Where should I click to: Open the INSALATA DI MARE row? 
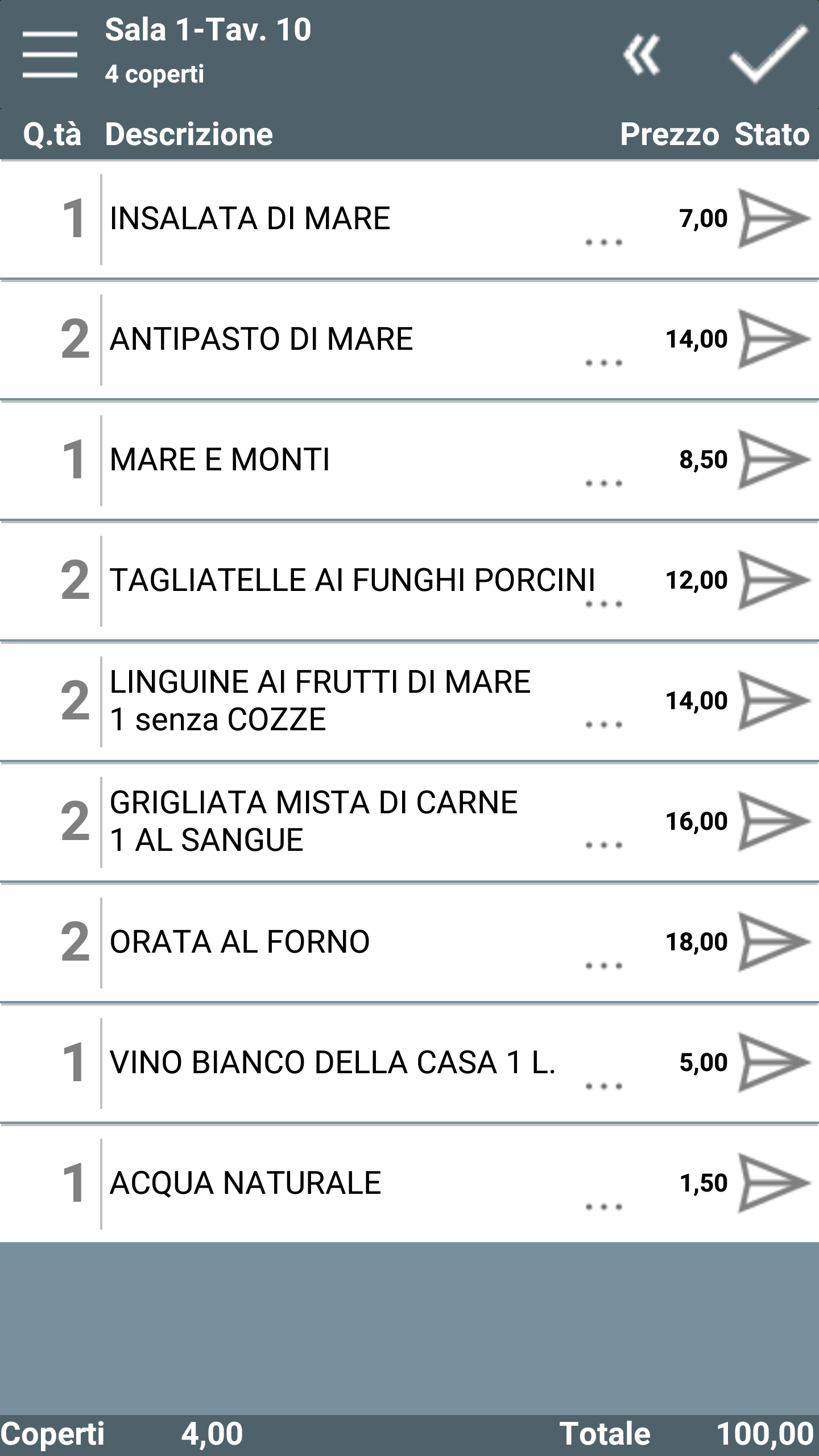(409, 220)
